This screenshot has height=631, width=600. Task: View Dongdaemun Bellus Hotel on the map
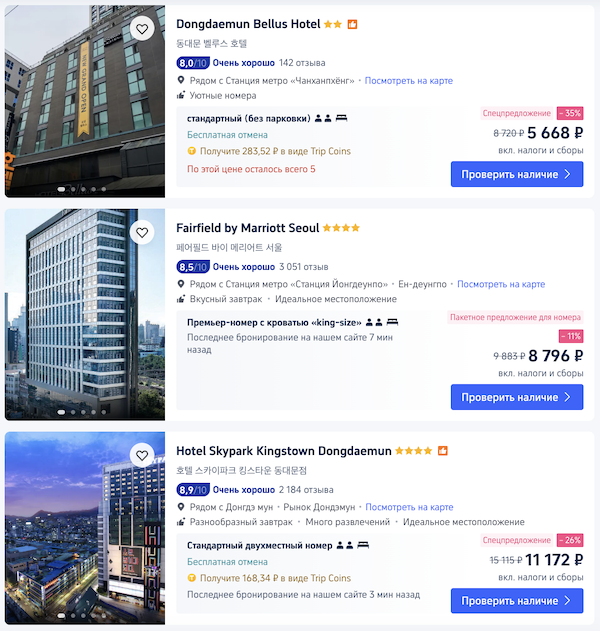(x=408, y=80)
